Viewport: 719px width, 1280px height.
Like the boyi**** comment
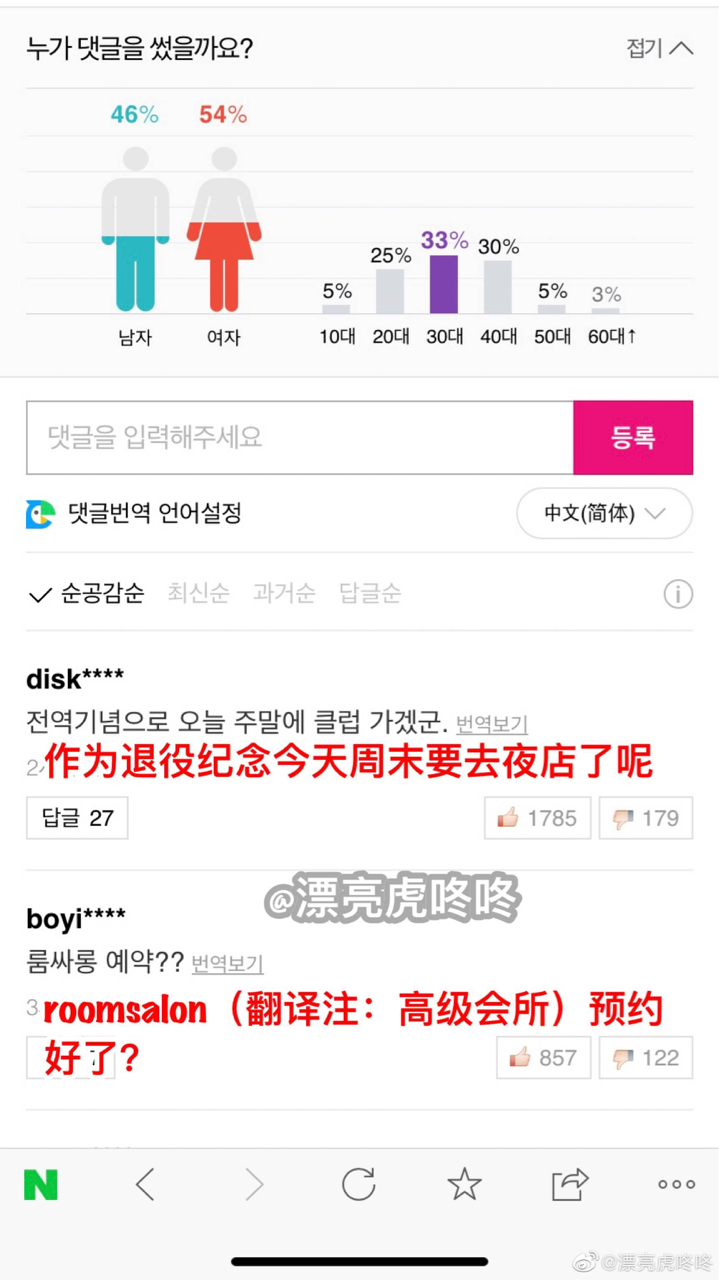(x=543, y=1058)
